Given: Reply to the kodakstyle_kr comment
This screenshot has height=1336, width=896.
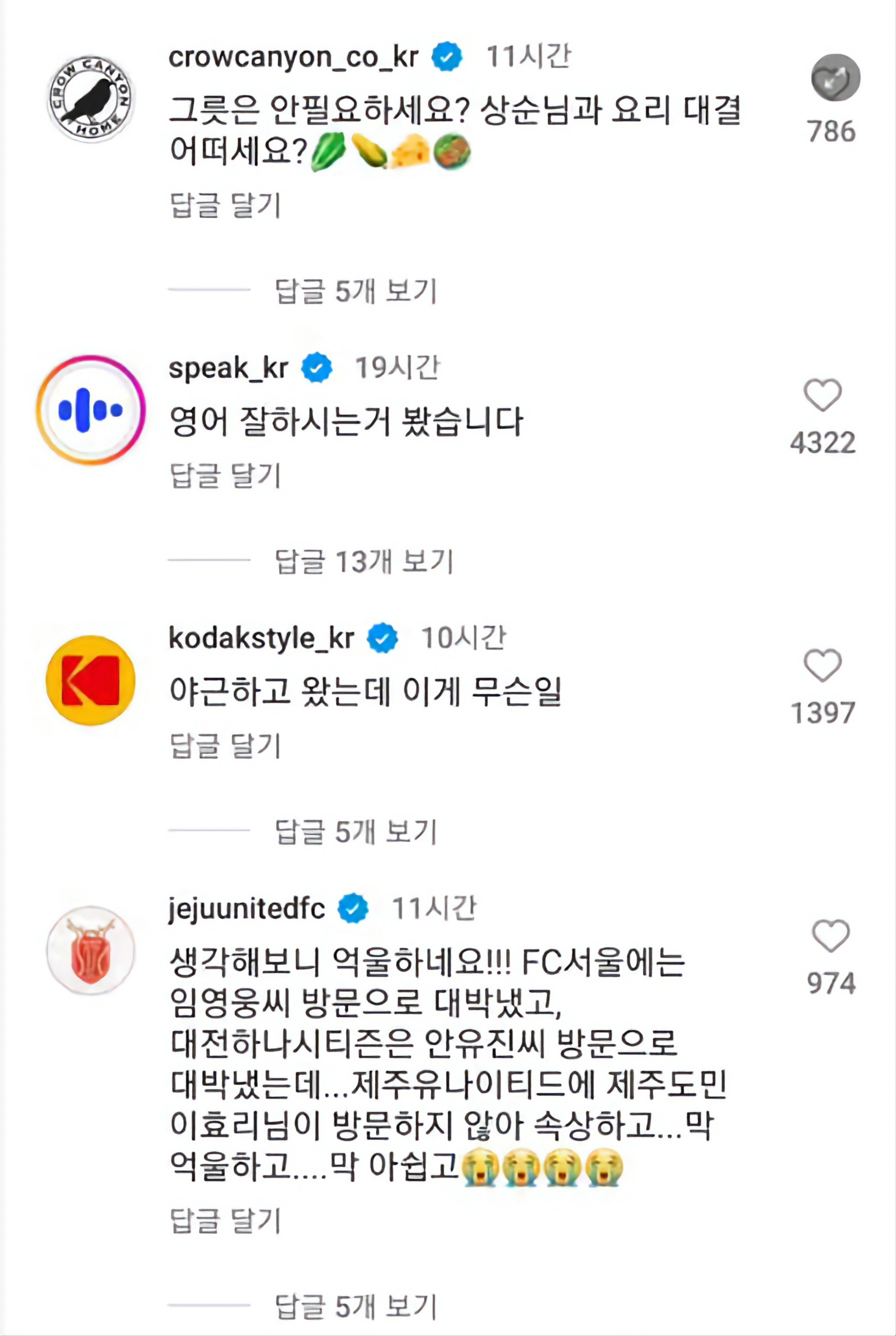Looking at the screenshot, I should point(225,746).
